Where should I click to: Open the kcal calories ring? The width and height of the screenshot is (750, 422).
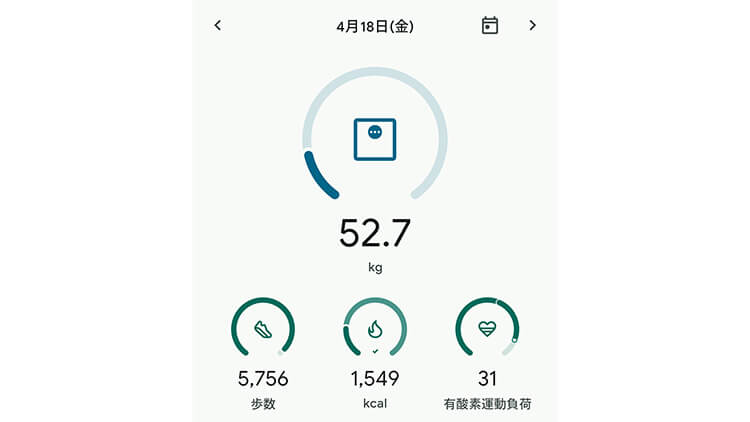(x=375, y=328)
